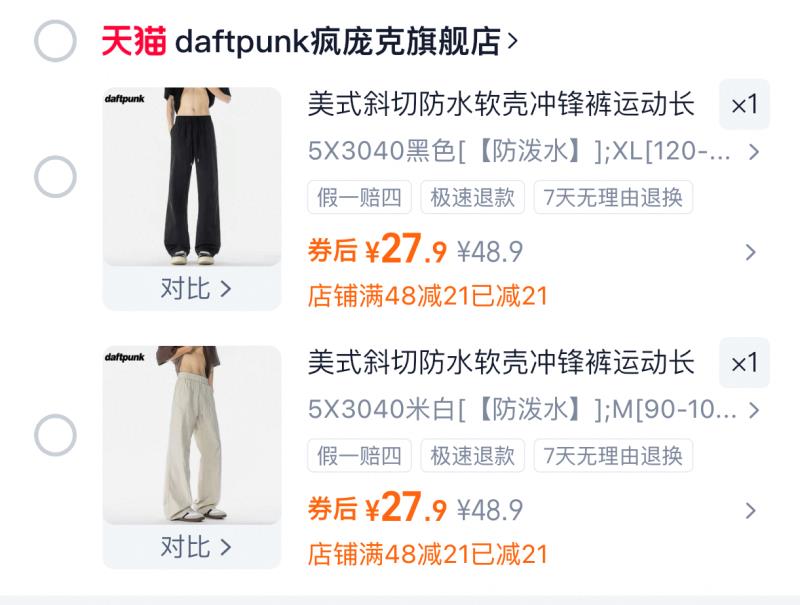
Task: Open the black pants product image
Action: [x=192, y=177]
